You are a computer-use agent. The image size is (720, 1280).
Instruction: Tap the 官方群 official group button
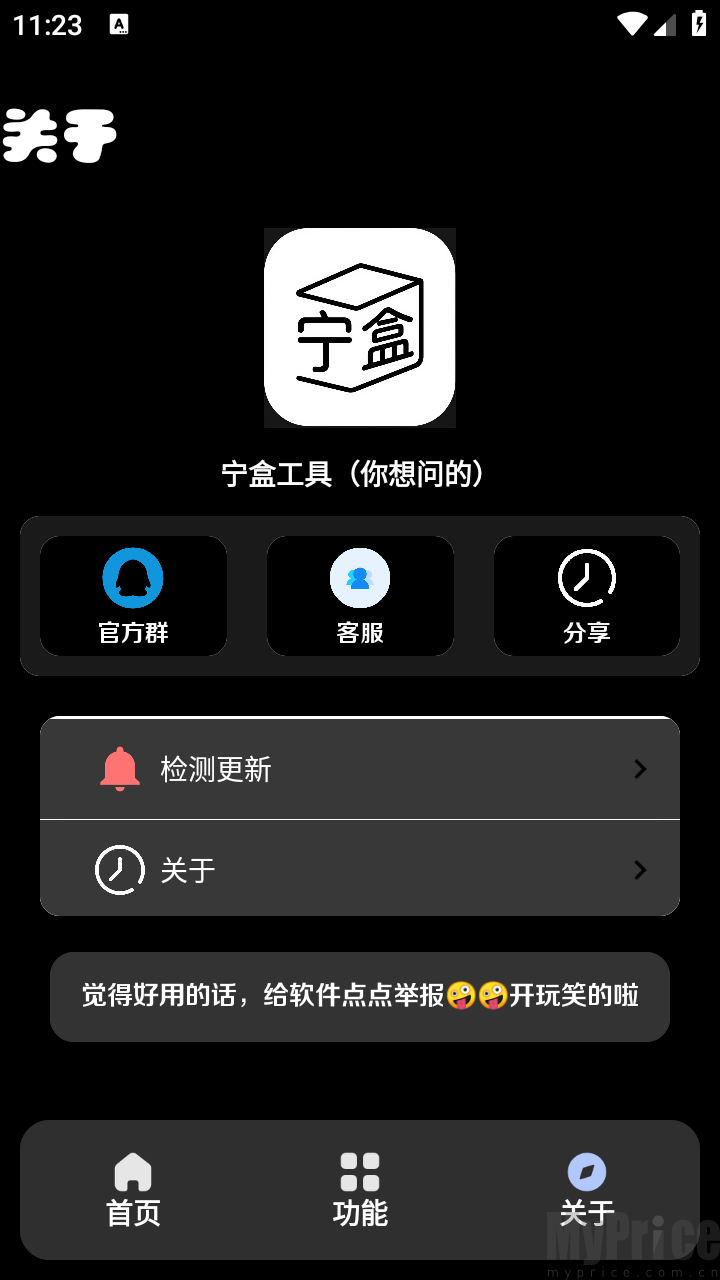tap(133, 595)
